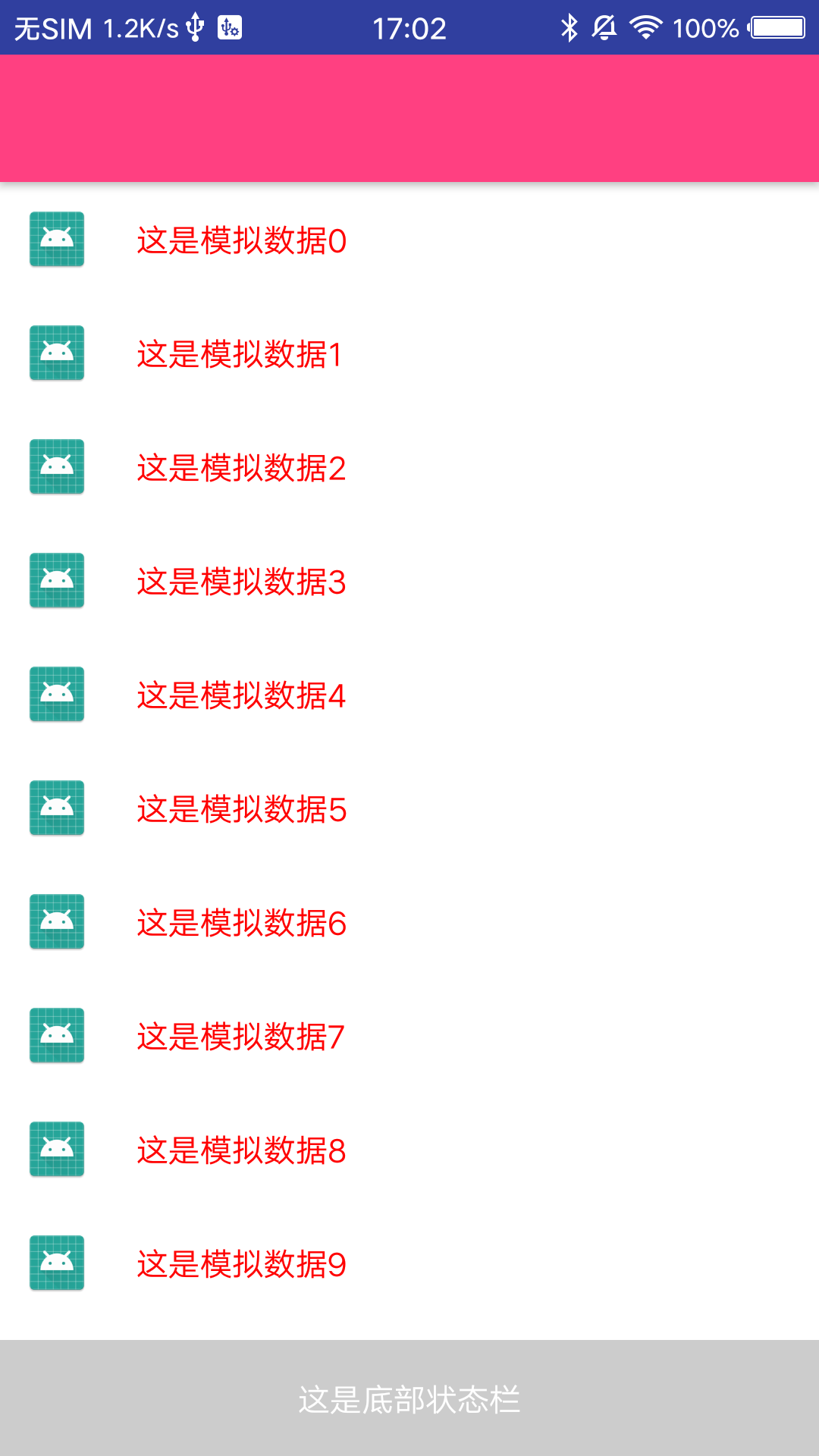Tap the Android icon beside 模拟数据1
Image resolution: width=819 pixels, height=1456 pixels.
pyautogui.click(x=56, y=353)
